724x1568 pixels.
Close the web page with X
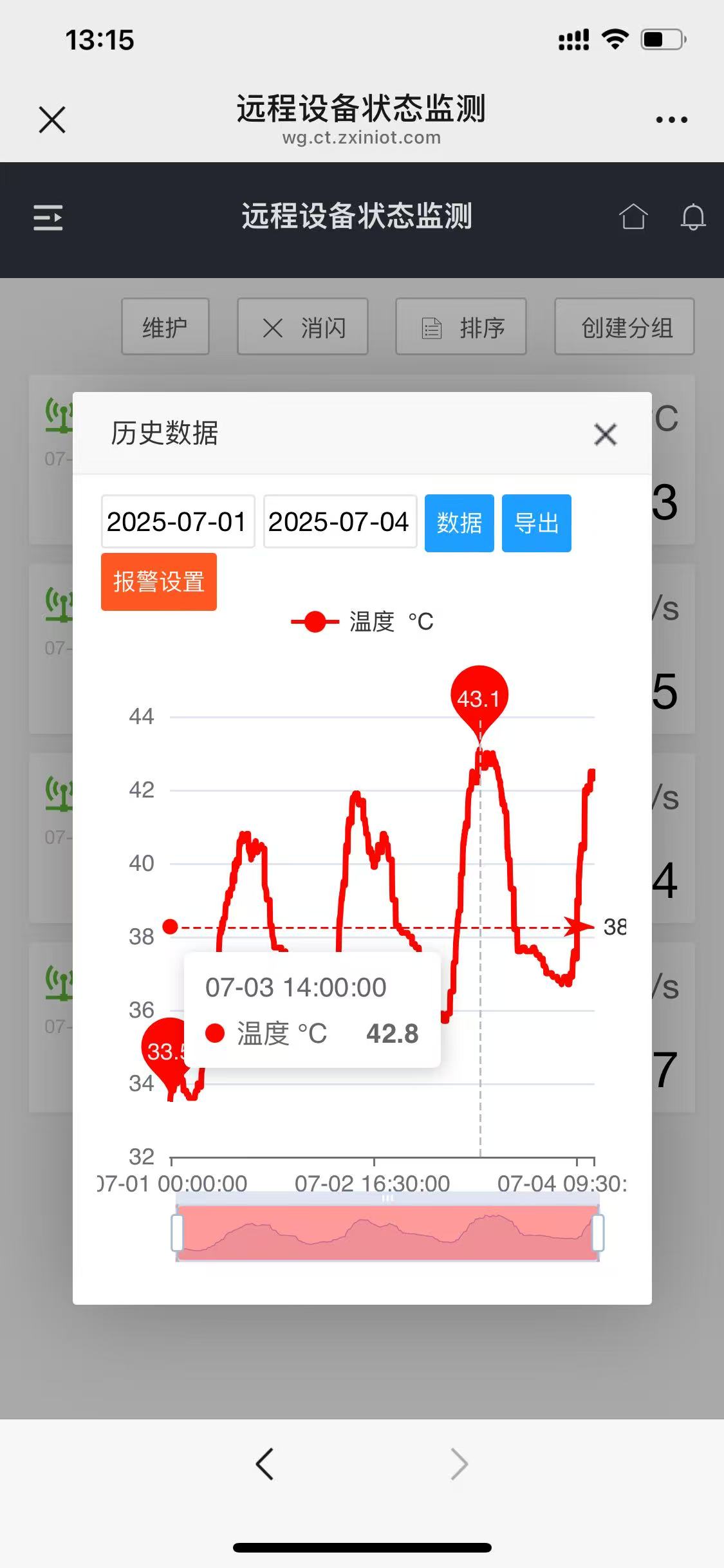tap(52, 120)
